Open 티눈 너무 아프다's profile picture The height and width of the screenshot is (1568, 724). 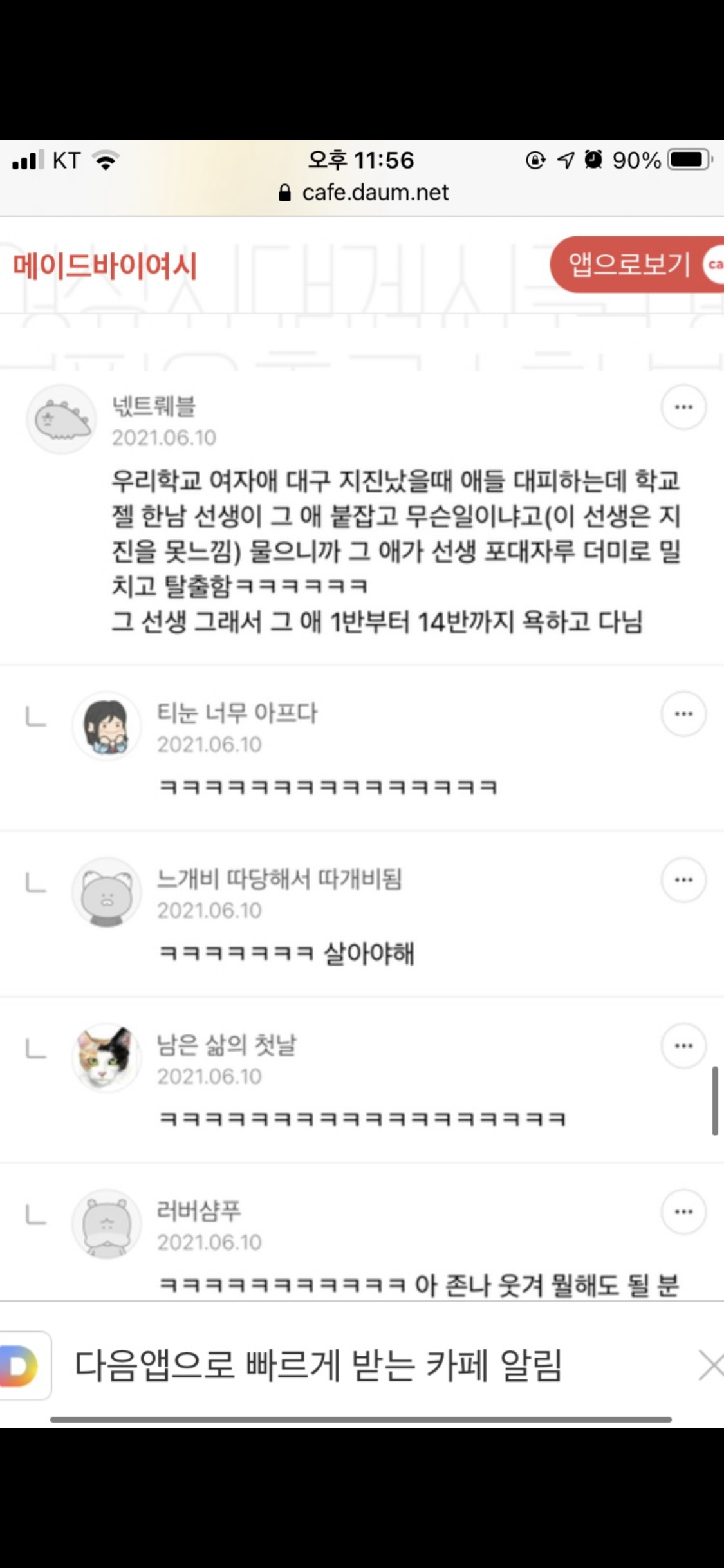(x=107, y=725)
